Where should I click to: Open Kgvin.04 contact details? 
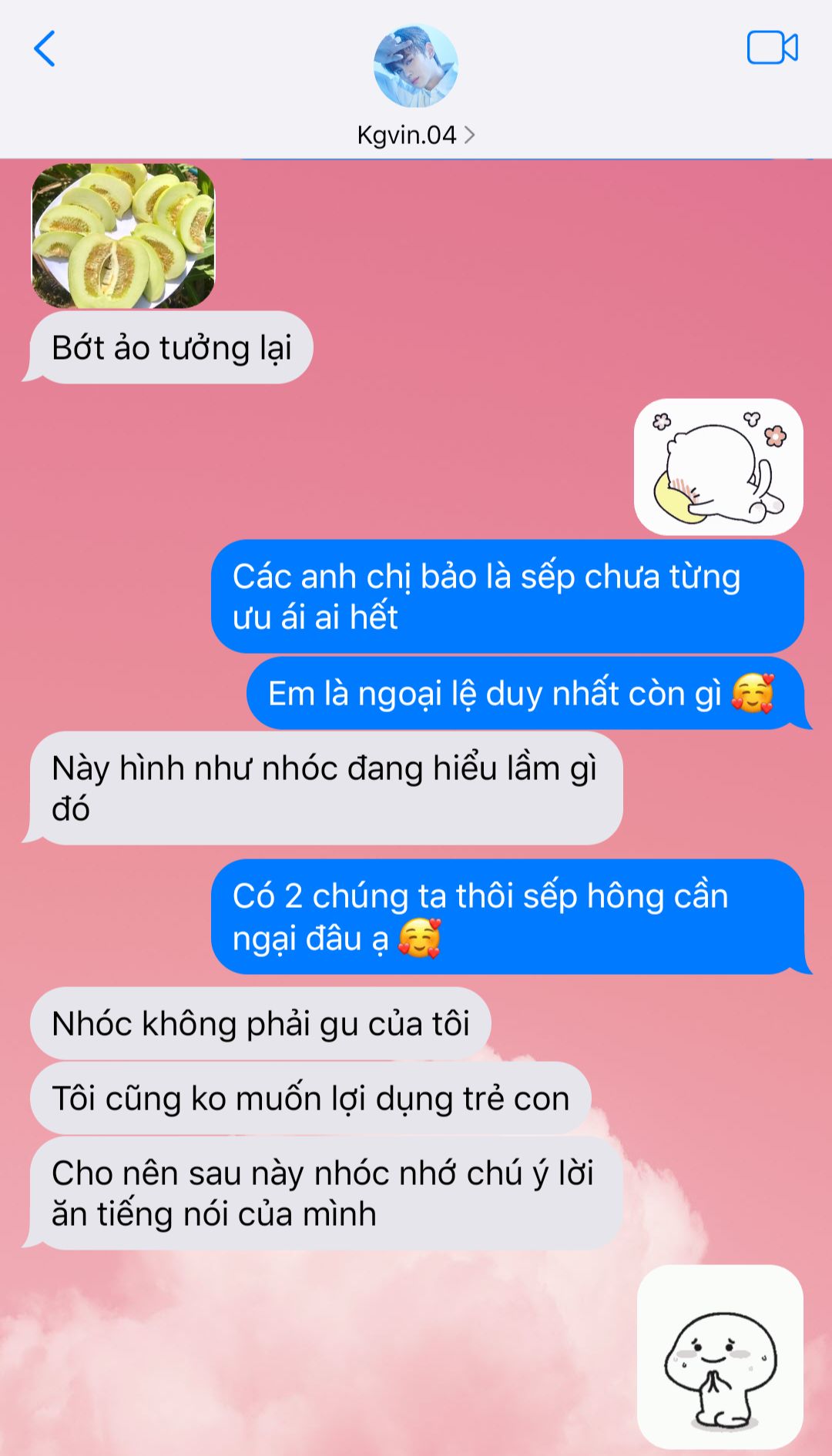coord(415,135)
